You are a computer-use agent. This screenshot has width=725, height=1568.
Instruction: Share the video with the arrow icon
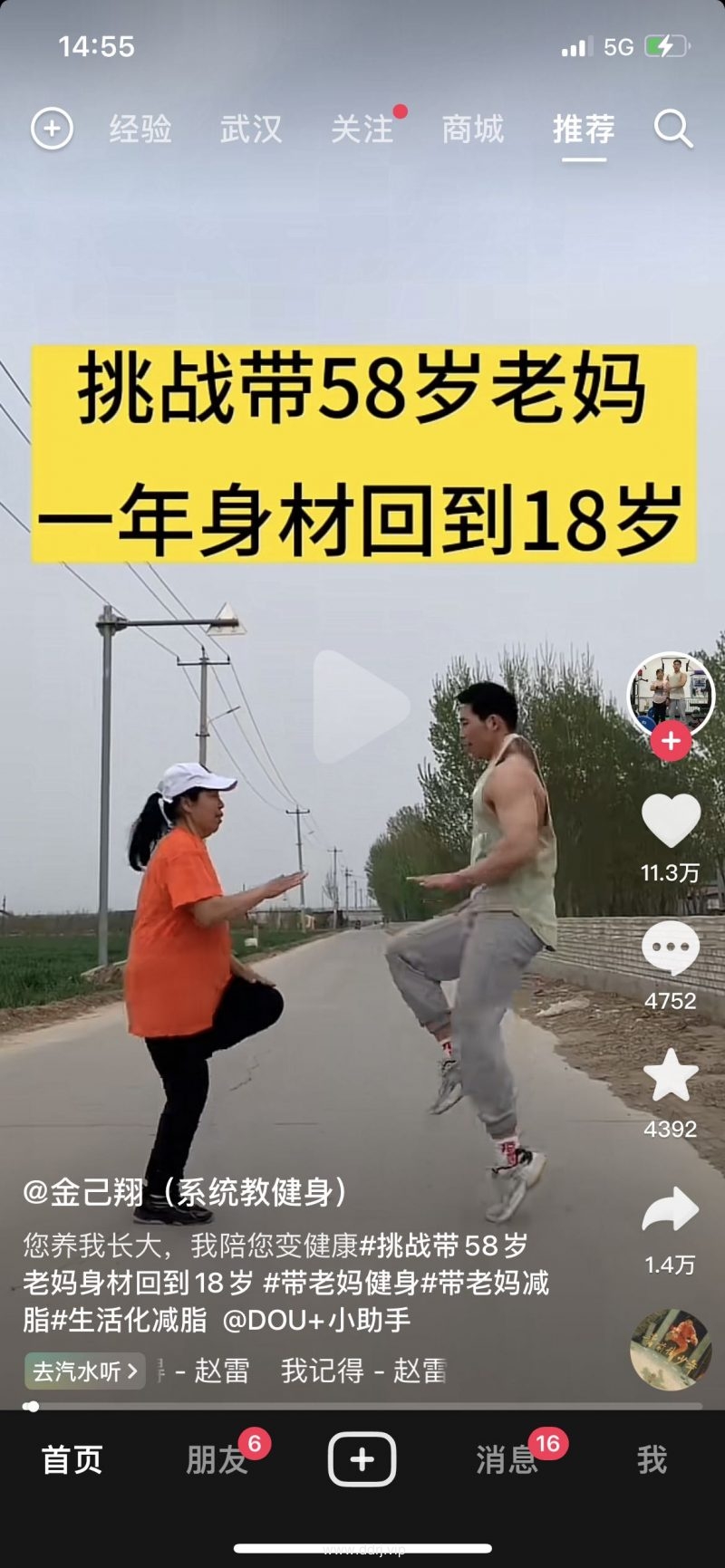[x=671, y=1209]
